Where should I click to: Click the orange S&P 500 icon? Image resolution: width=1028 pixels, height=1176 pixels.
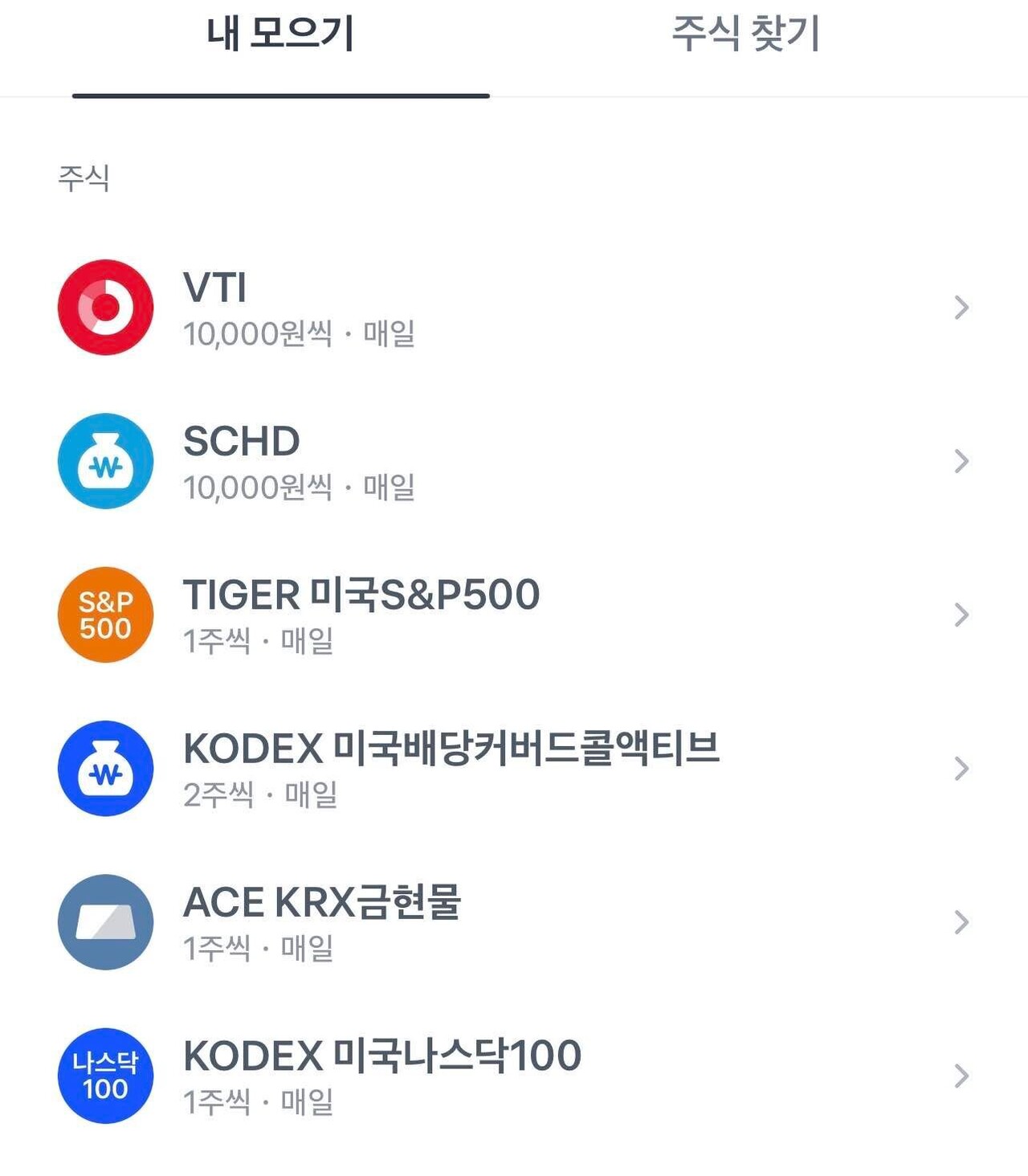pyautogui.click(x=104, y=615)
